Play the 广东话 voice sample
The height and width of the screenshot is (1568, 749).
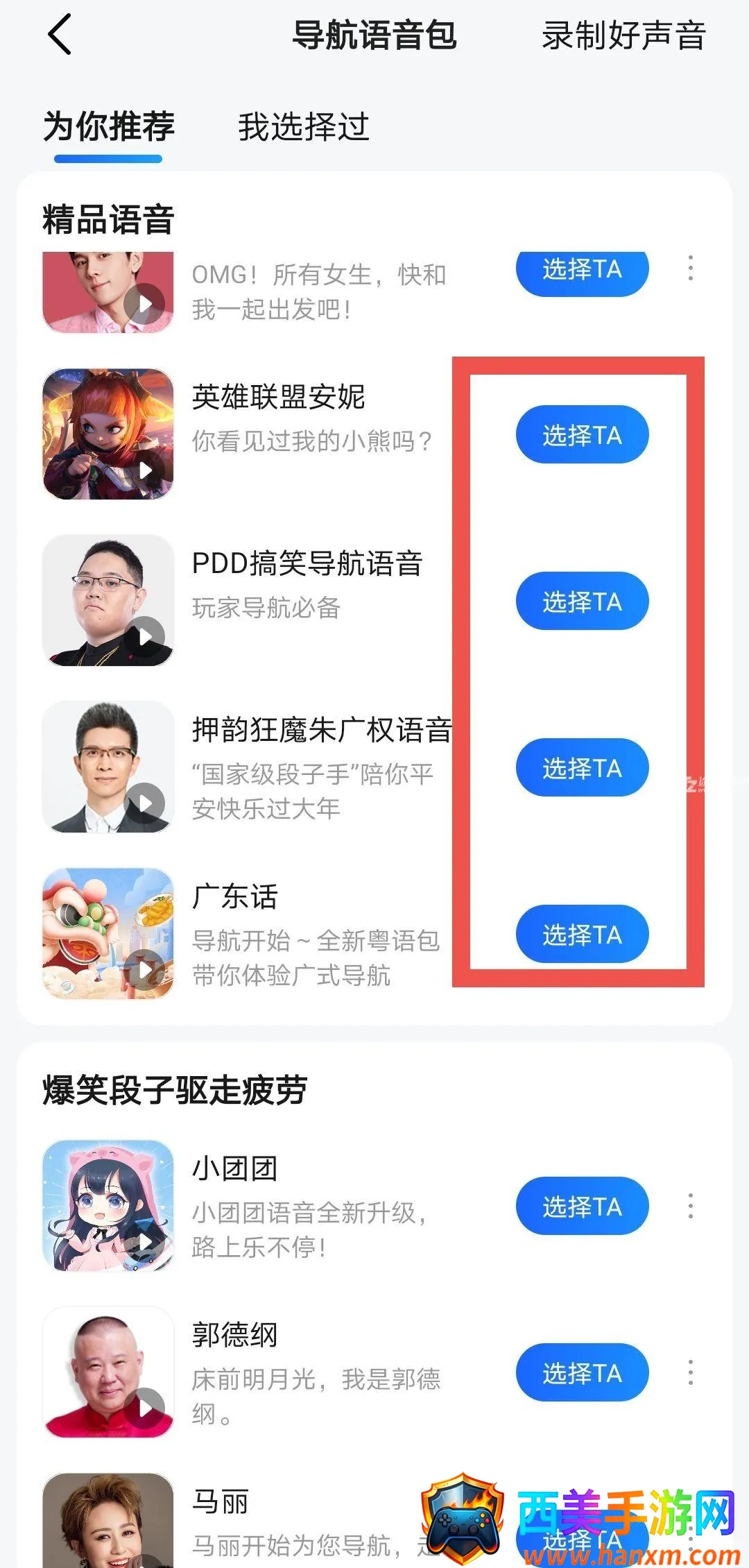pyautogui.click(x=145, y=970)
